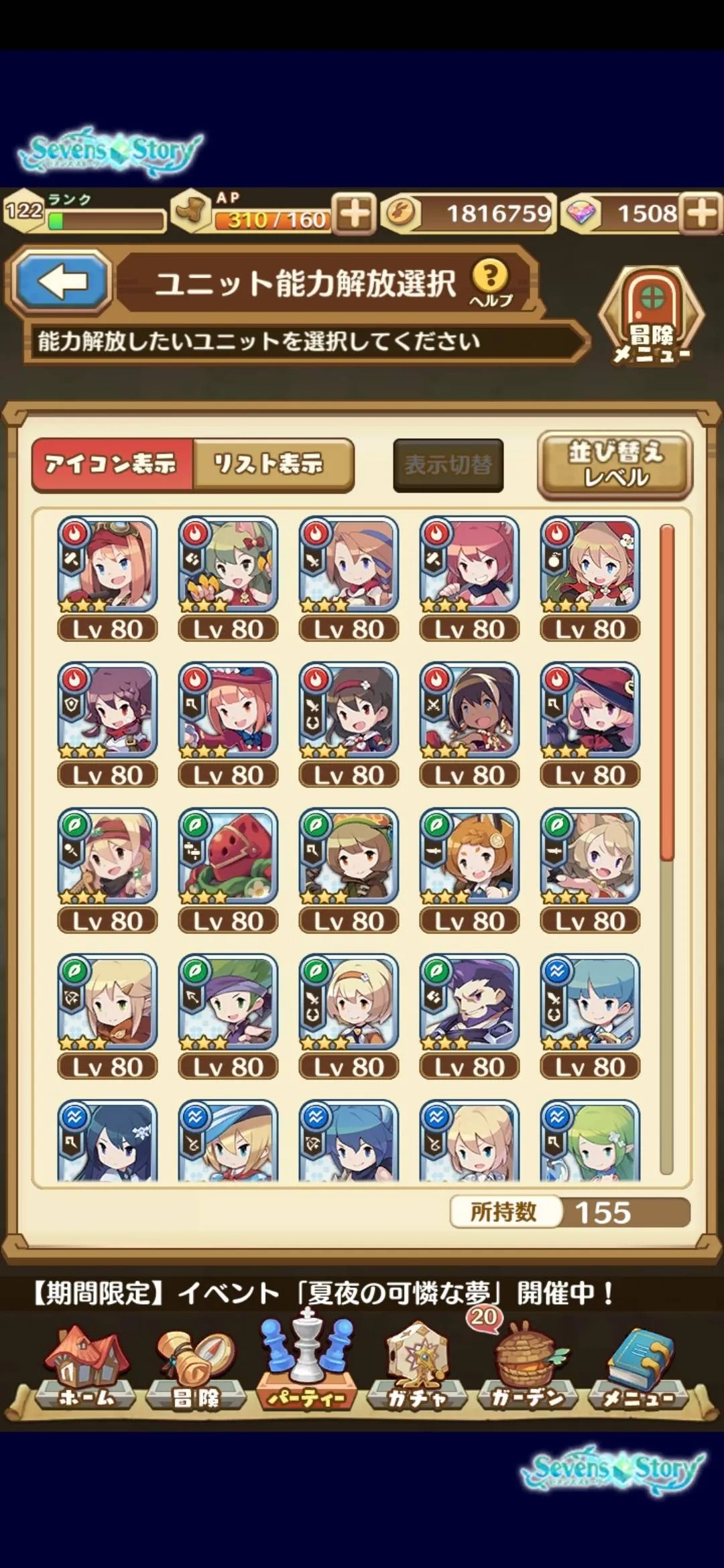The height and width of the screenshot is (1568, 724).
Task: Pick the goggles girl in first slot
Action: click(x=107, y=566)
